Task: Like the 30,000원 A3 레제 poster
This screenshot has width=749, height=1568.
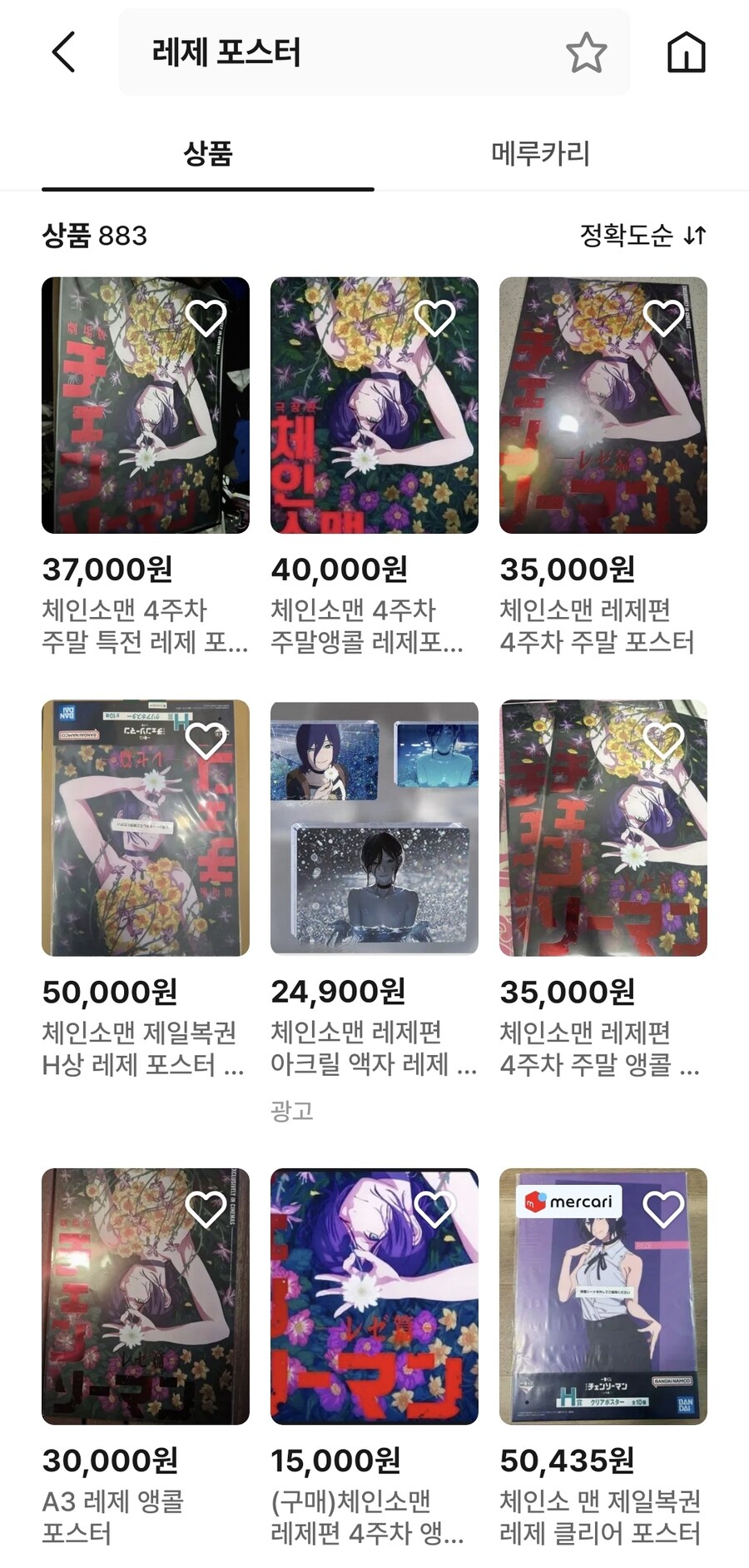Action: pyautogui.click(x=206, y=1209)
